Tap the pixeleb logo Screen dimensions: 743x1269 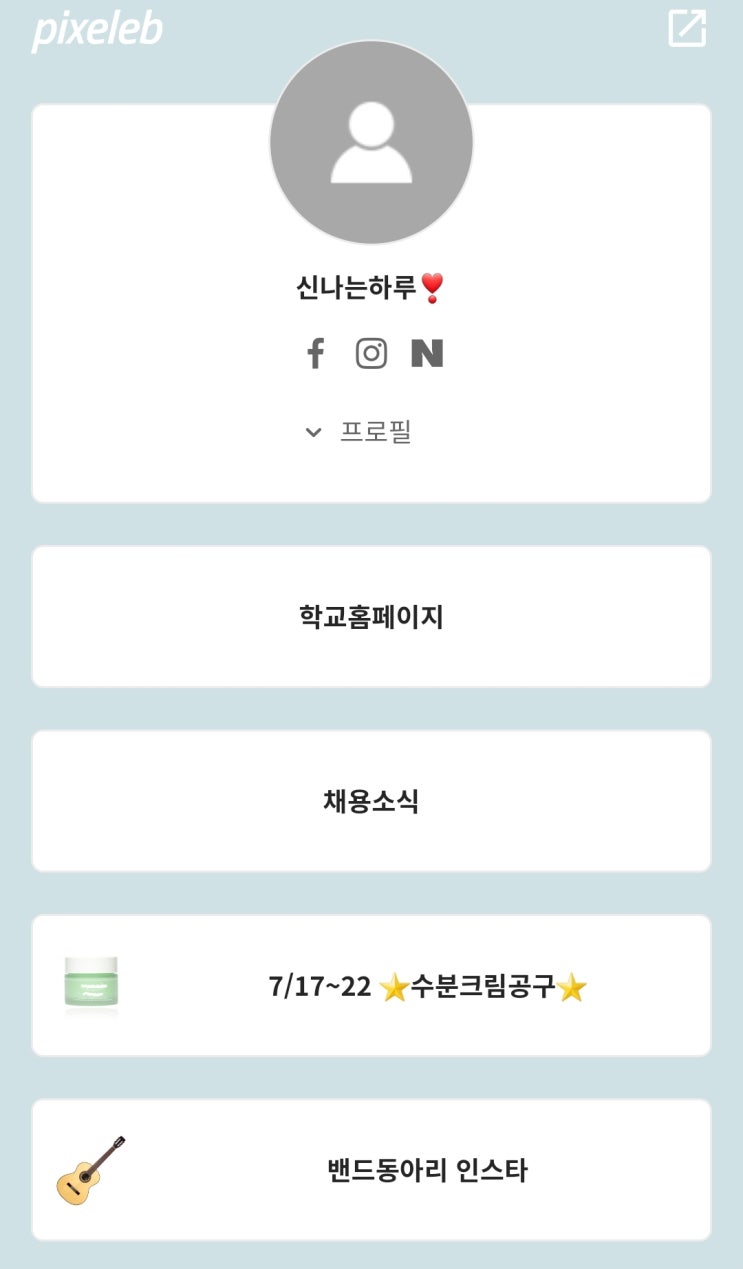97,30
